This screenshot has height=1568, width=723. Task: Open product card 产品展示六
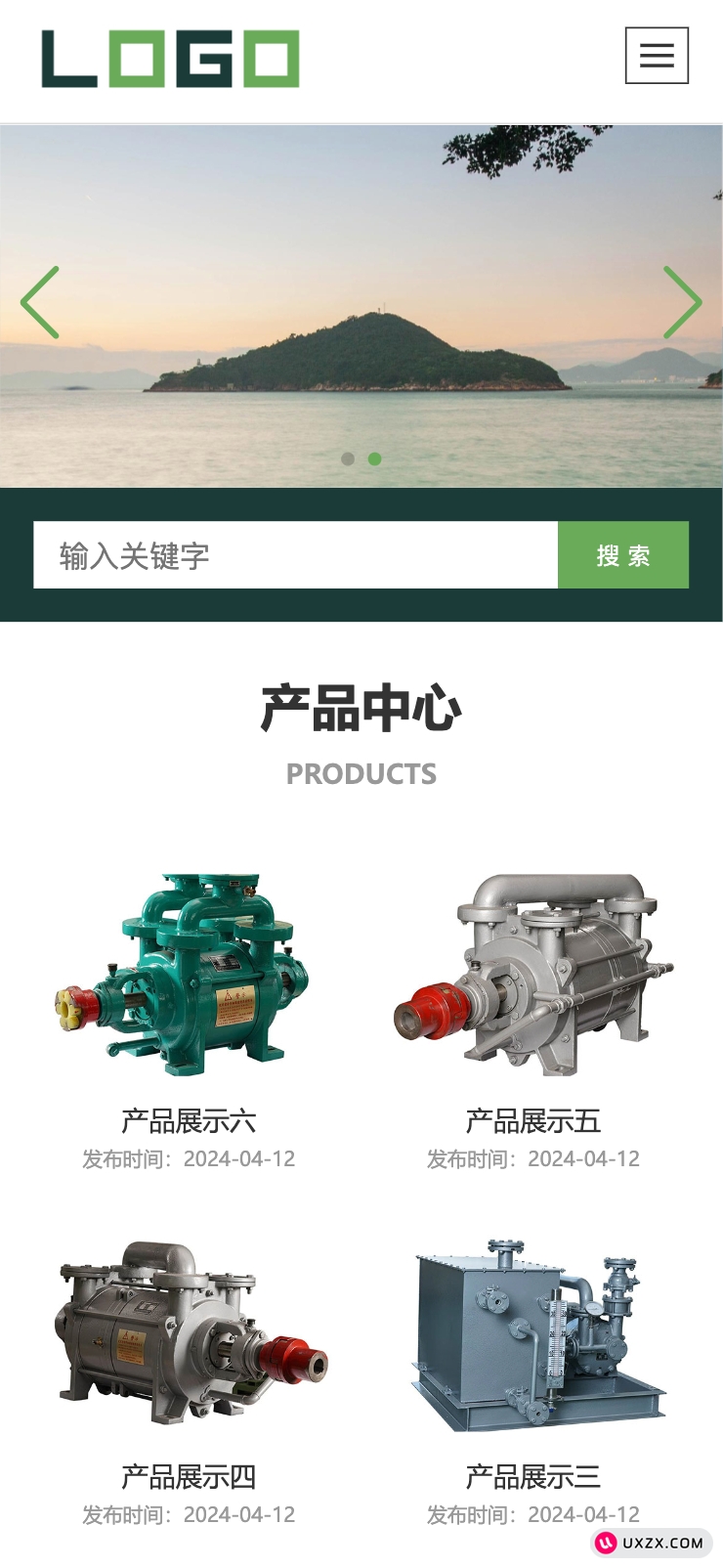[x=189, y=978]
